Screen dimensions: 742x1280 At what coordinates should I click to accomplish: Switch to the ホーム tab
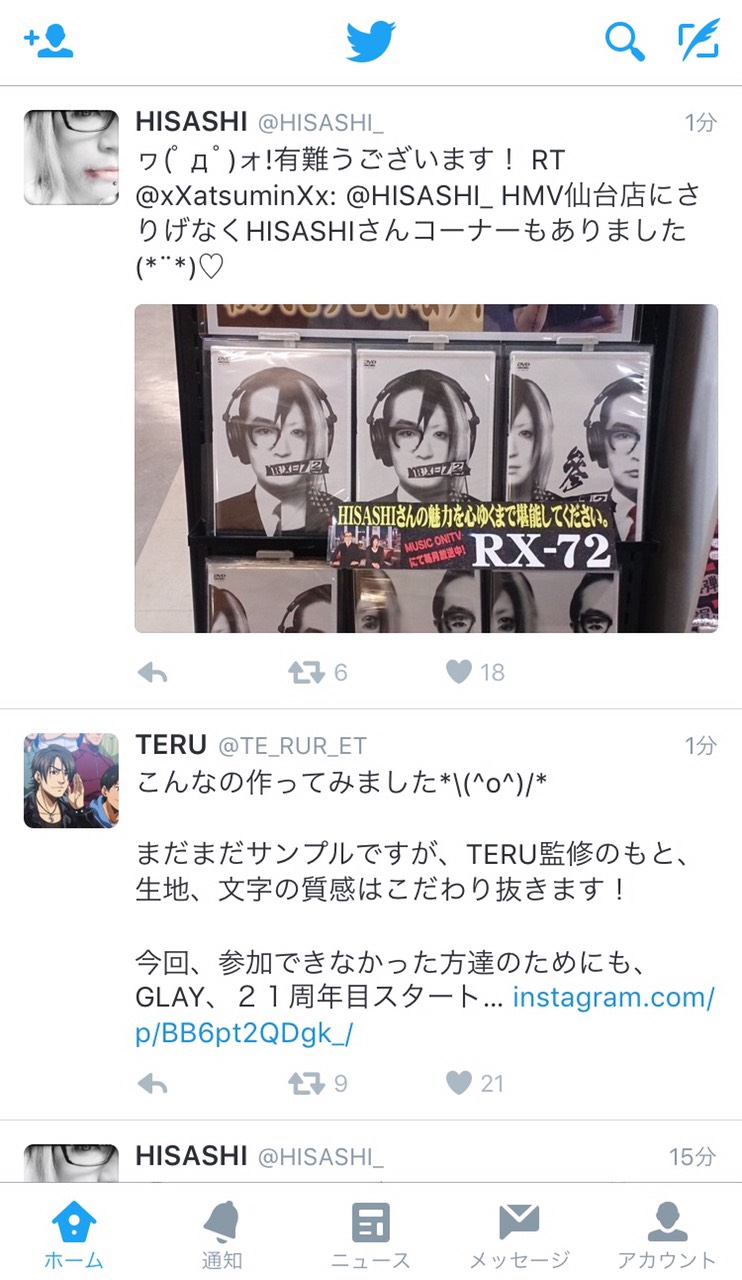pos(74,1234)
